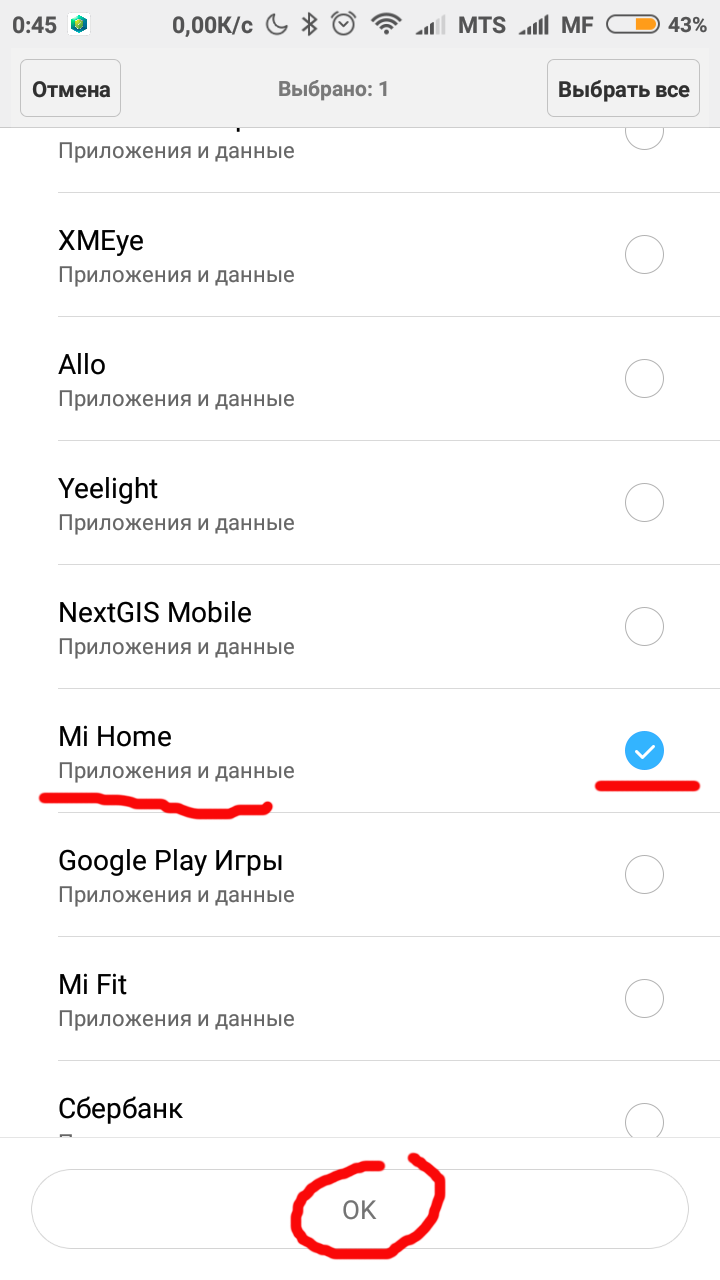The width and height of the screenshot is (720, 1280).
Task: Select the alarm clock status icon
Action: point(343,22)
